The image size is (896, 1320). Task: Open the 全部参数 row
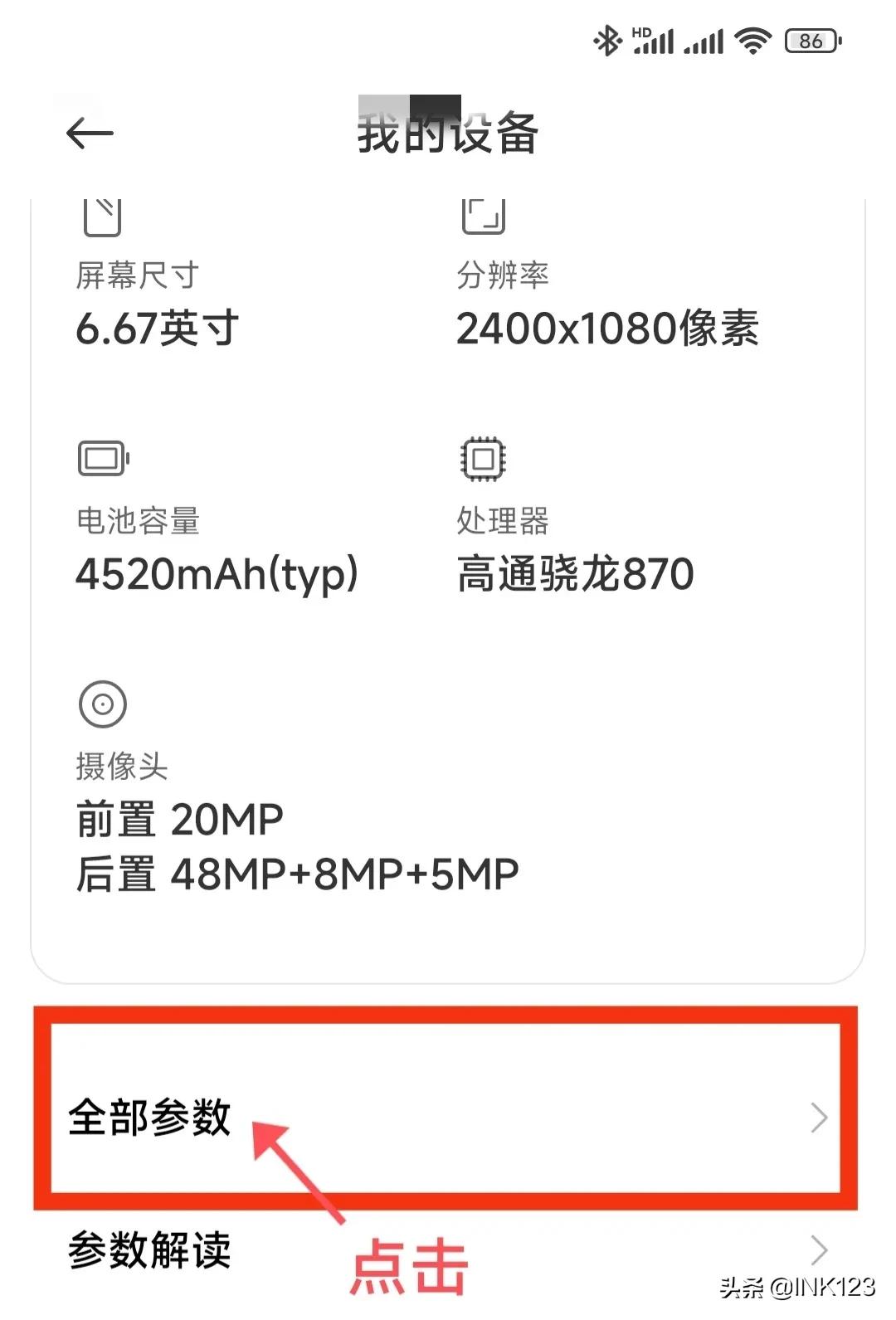pos(446,1117)
